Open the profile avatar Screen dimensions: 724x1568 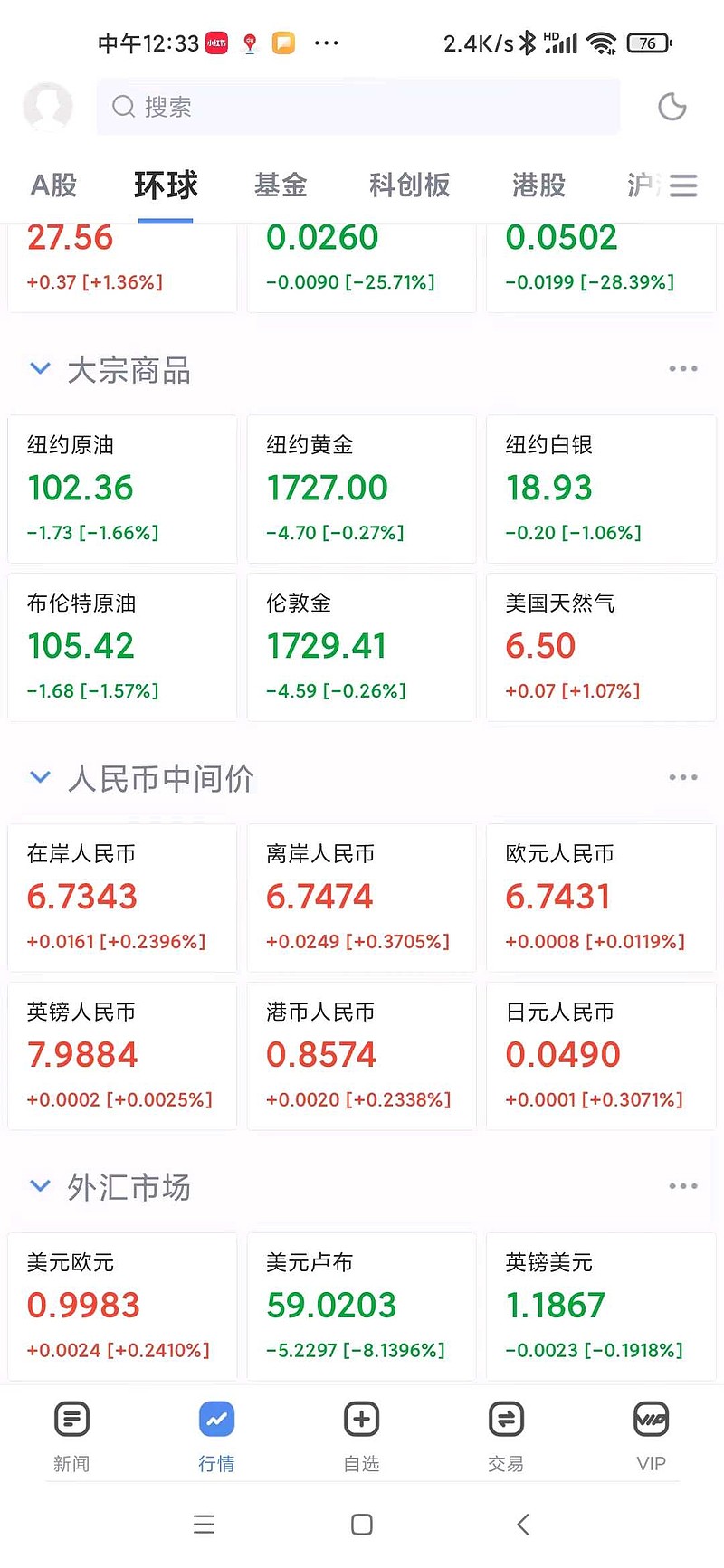47,106
